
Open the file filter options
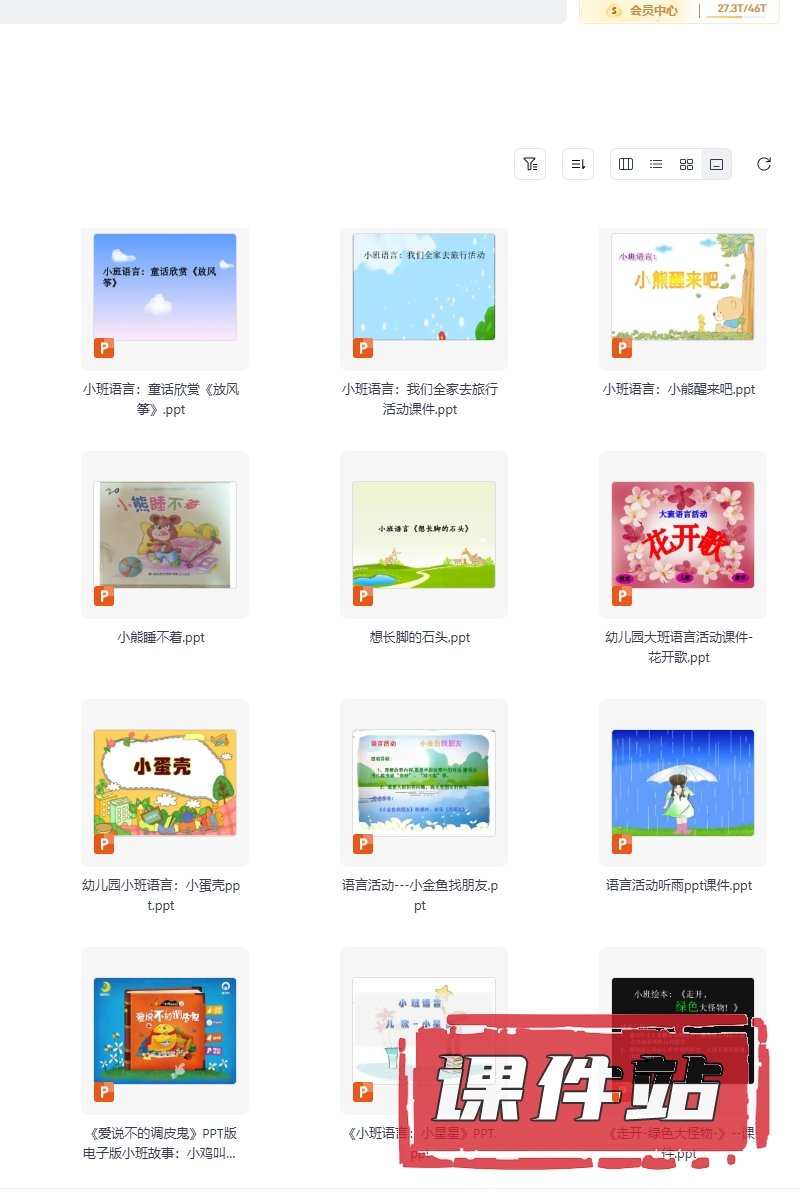[x=530, y=164]
